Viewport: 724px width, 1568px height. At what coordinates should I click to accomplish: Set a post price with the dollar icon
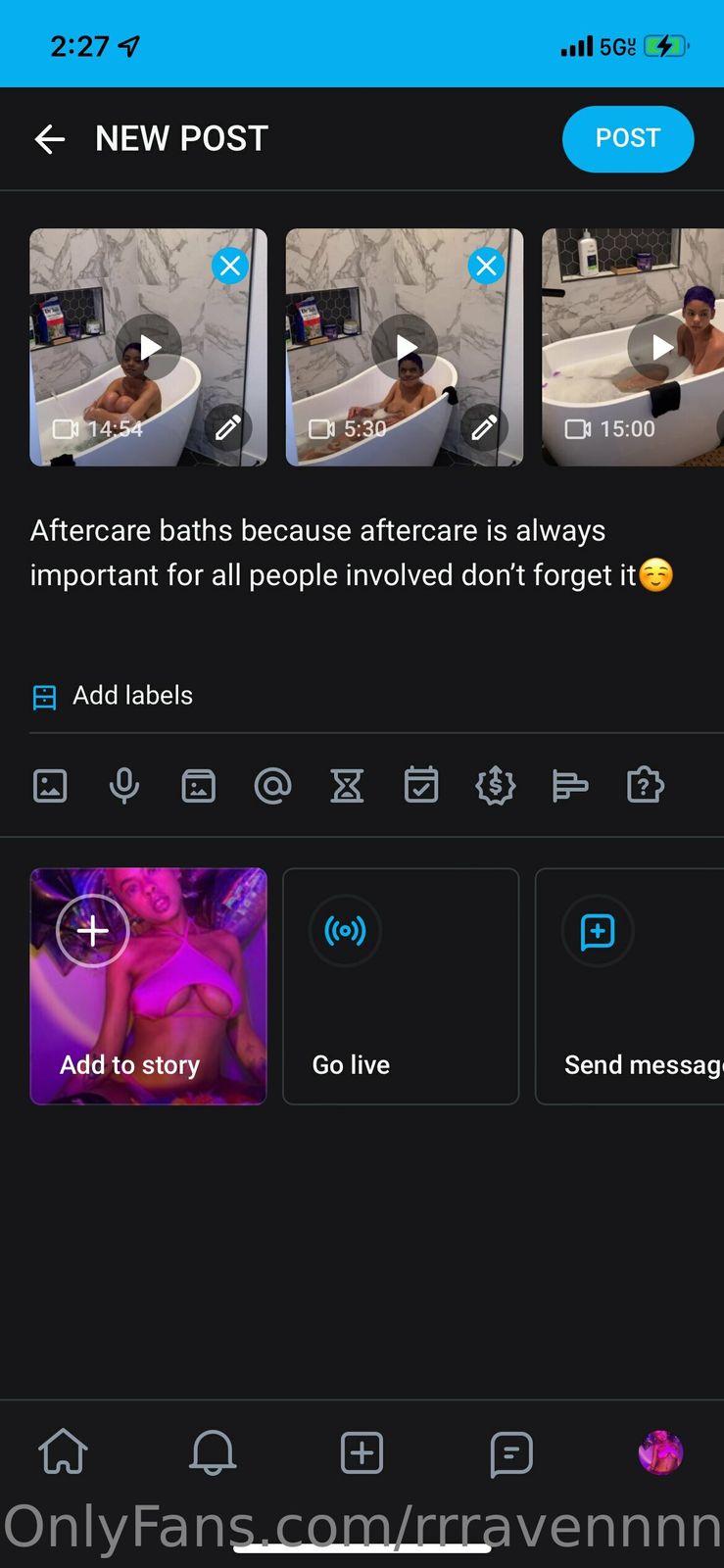tap(496, 786)
